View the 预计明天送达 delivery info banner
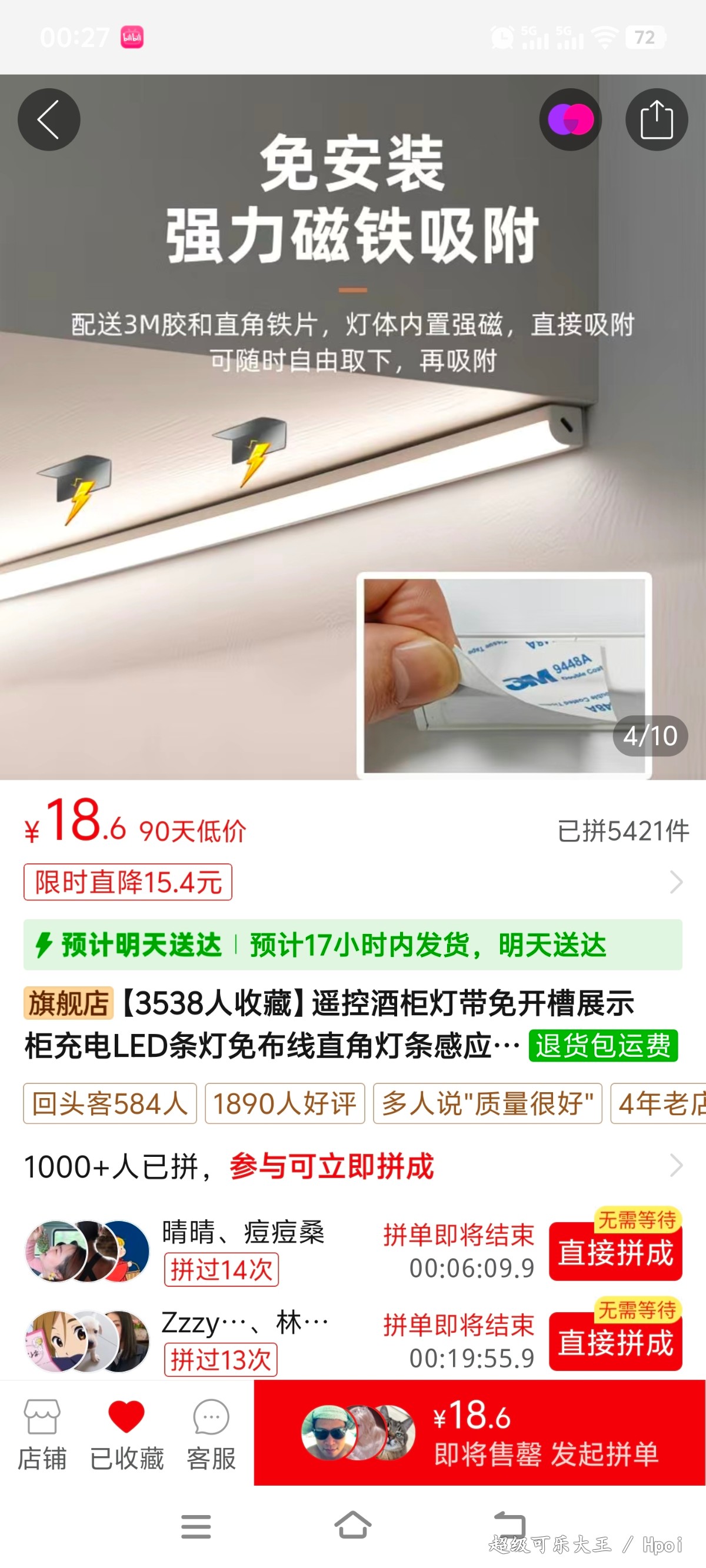The height and width of the screenshot is (1568, 706). [x=352, y=945]
